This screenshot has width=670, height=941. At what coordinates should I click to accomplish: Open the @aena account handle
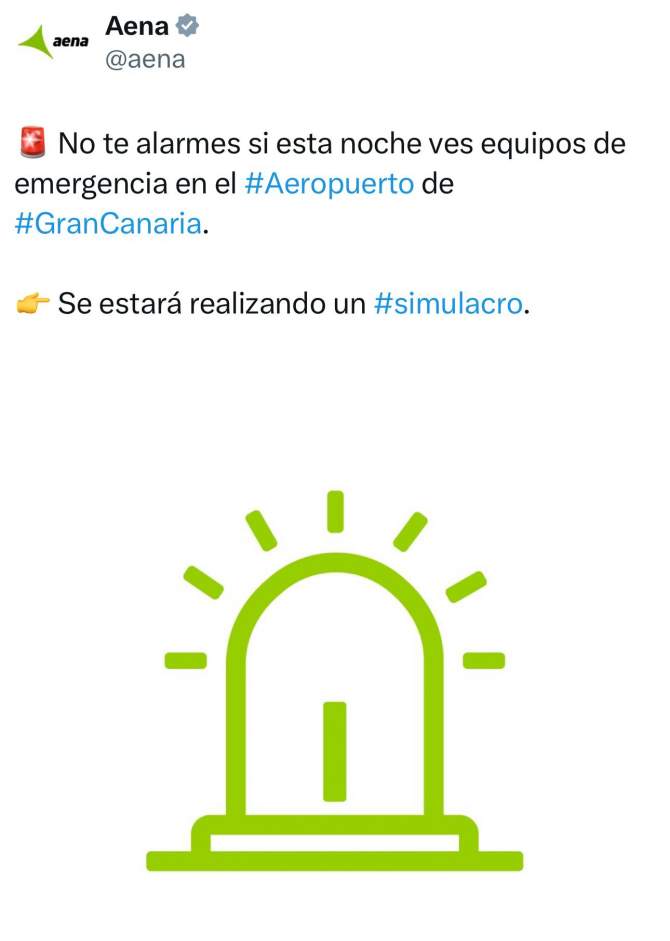pos(145,60)
